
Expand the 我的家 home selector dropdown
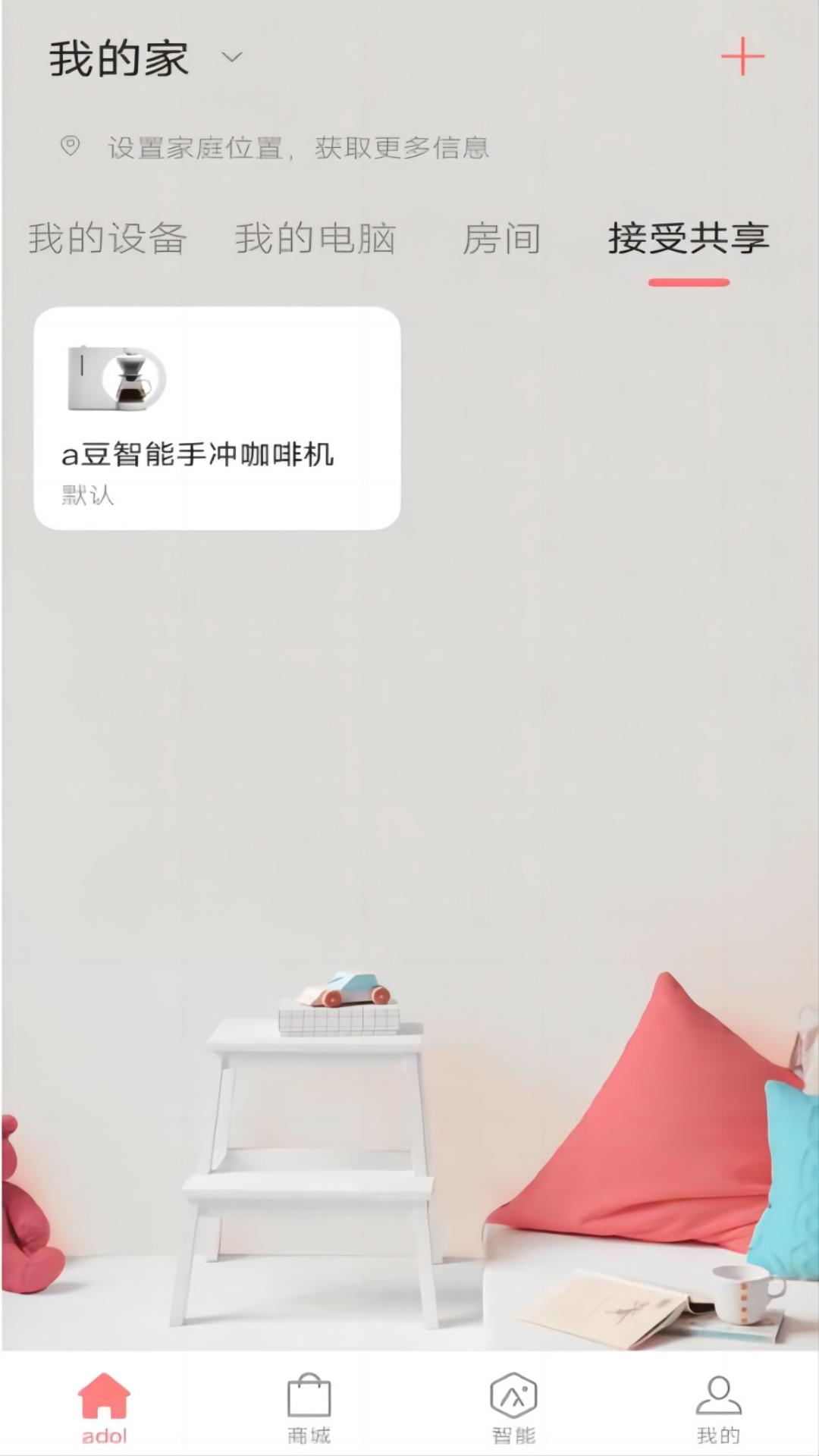tap(231, 58)
